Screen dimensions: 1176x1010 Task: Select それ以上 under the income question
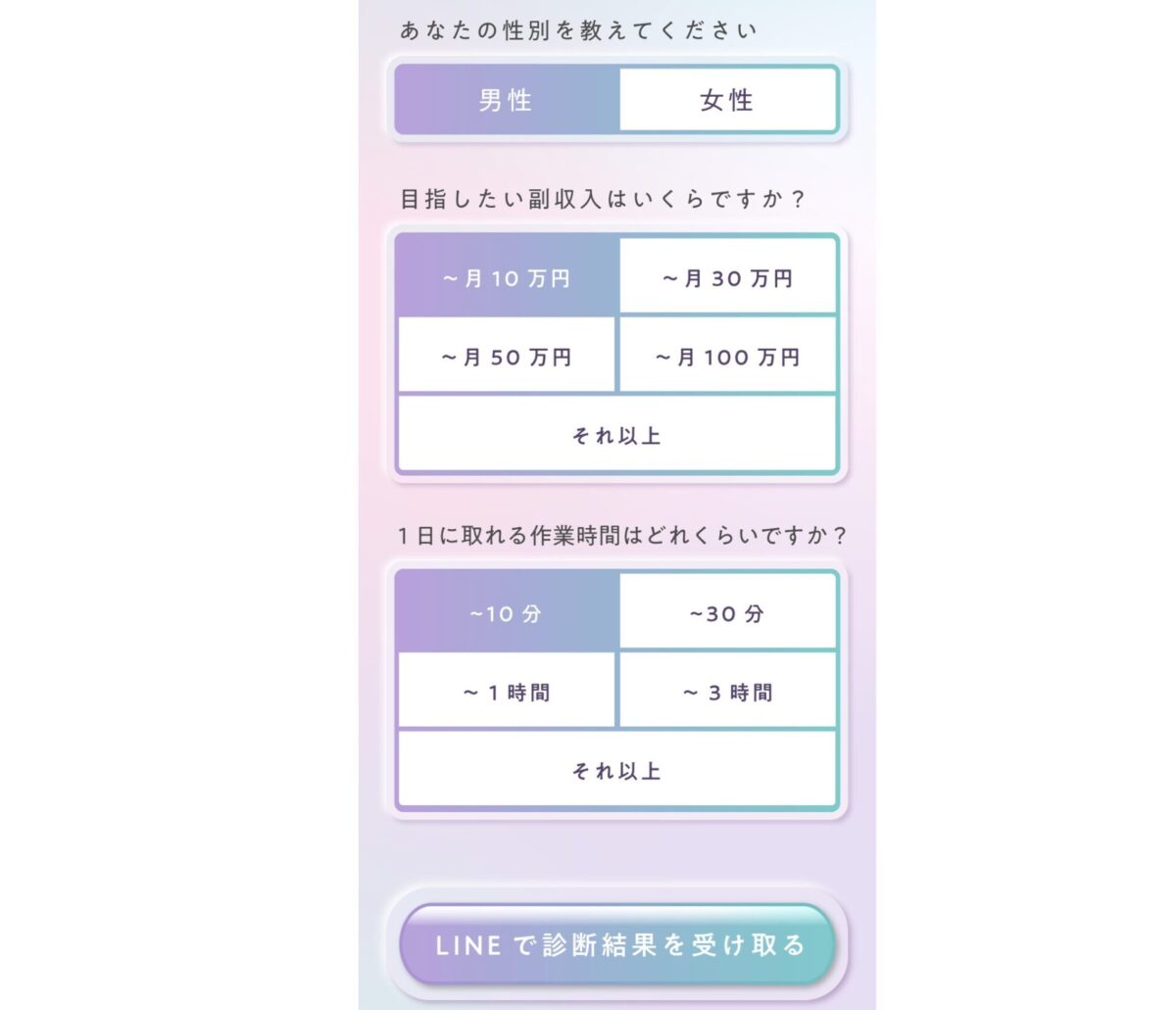coord(616,435)
